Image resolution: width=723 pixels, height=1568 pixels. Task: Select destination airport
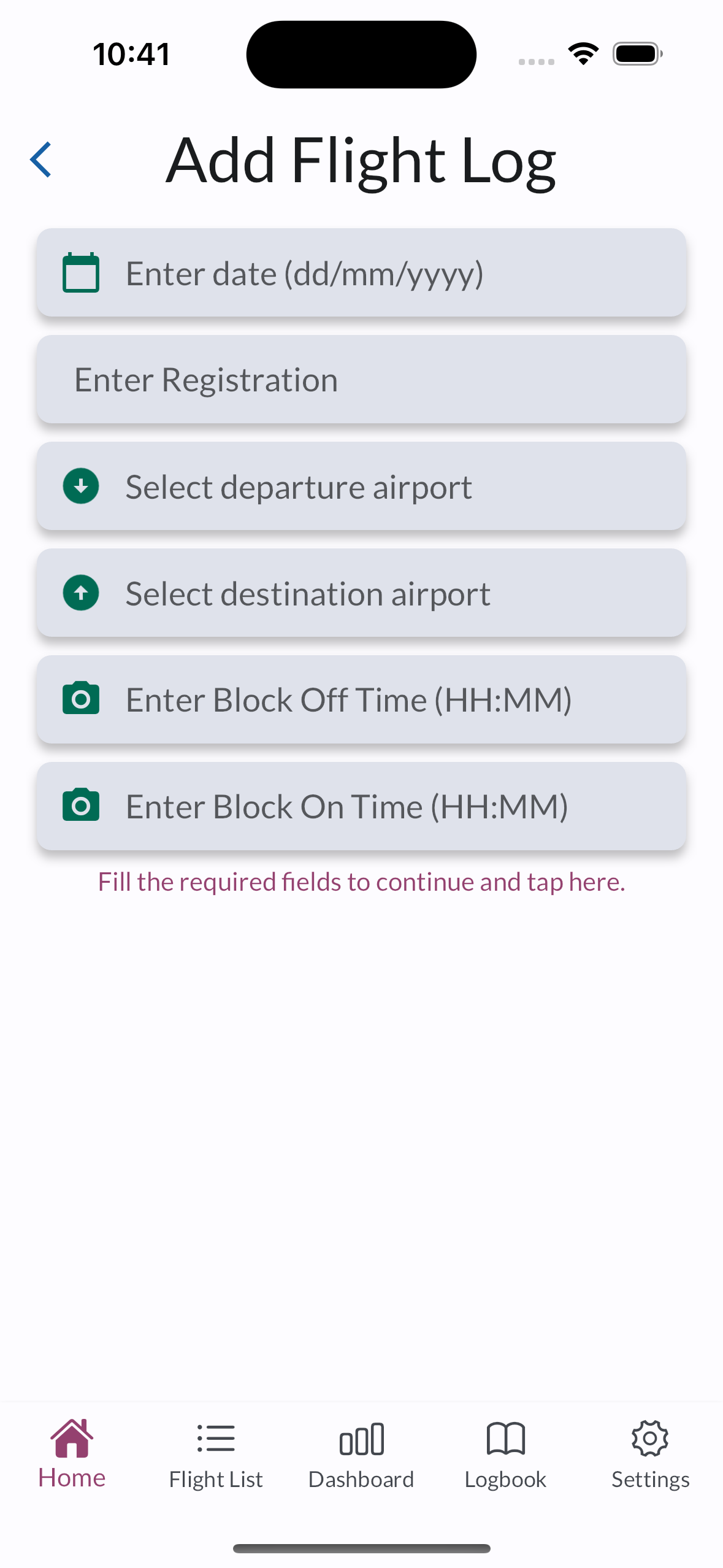[x=361, y=593]
